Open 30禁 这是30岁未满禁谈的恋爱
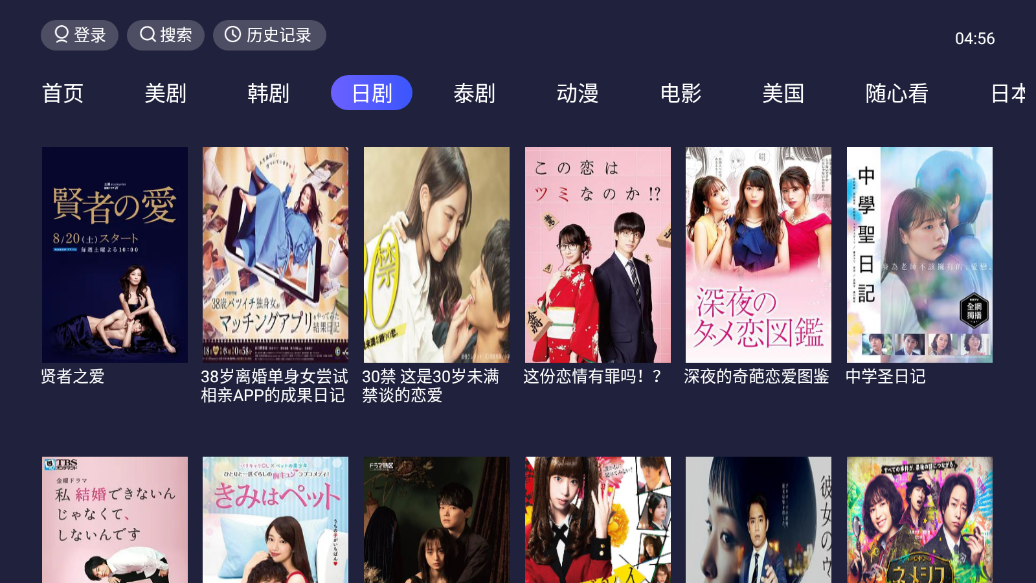 [436, 255]
